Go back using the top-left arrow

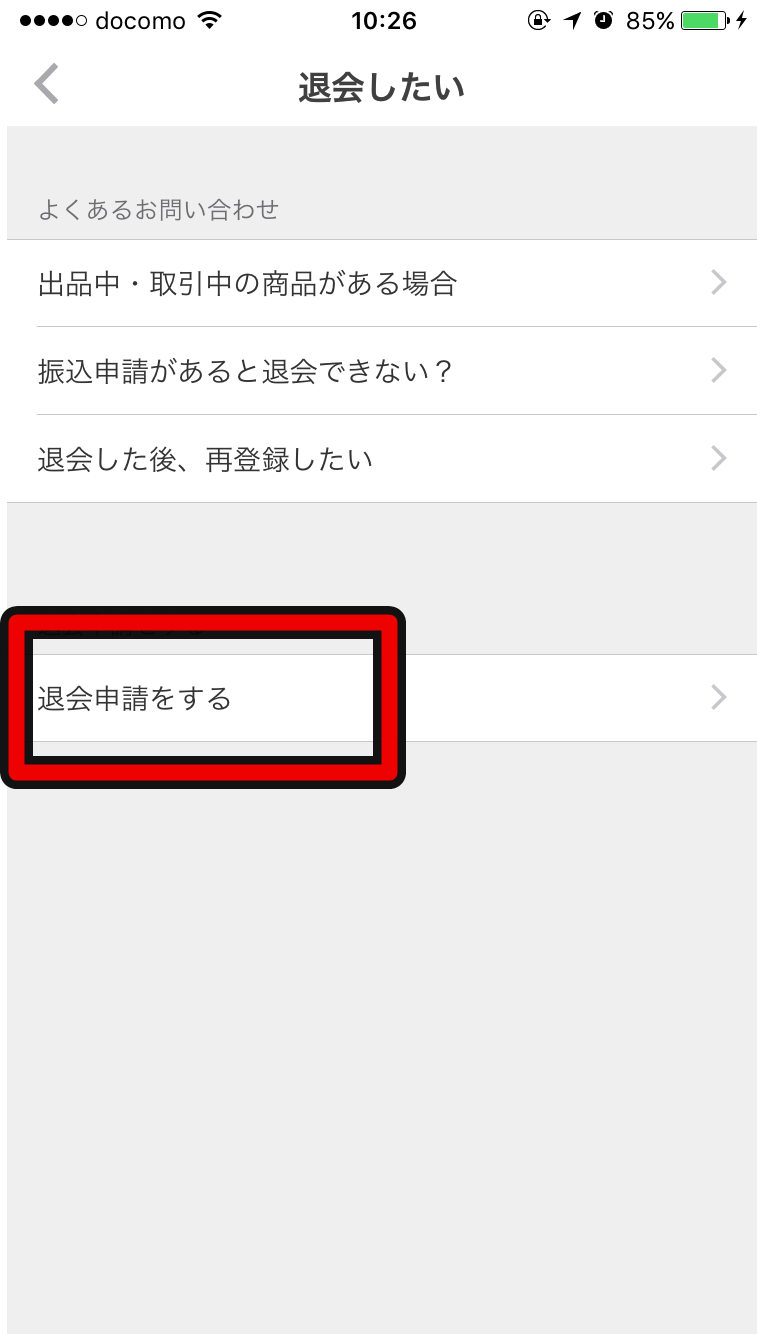click(47, 85)
